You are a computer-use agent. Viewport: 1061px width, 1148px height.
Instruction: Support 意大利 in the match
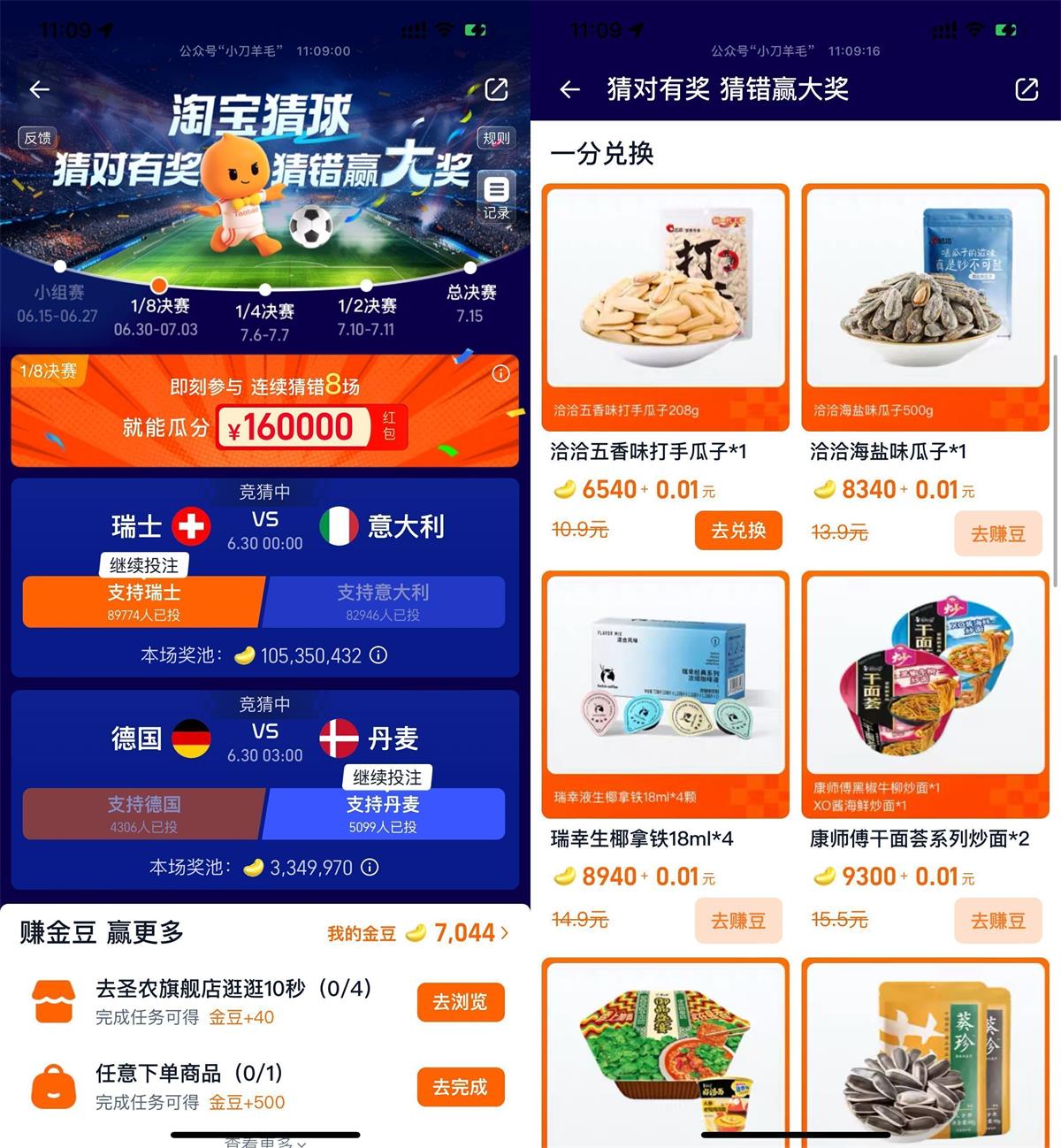pos(383,602)
